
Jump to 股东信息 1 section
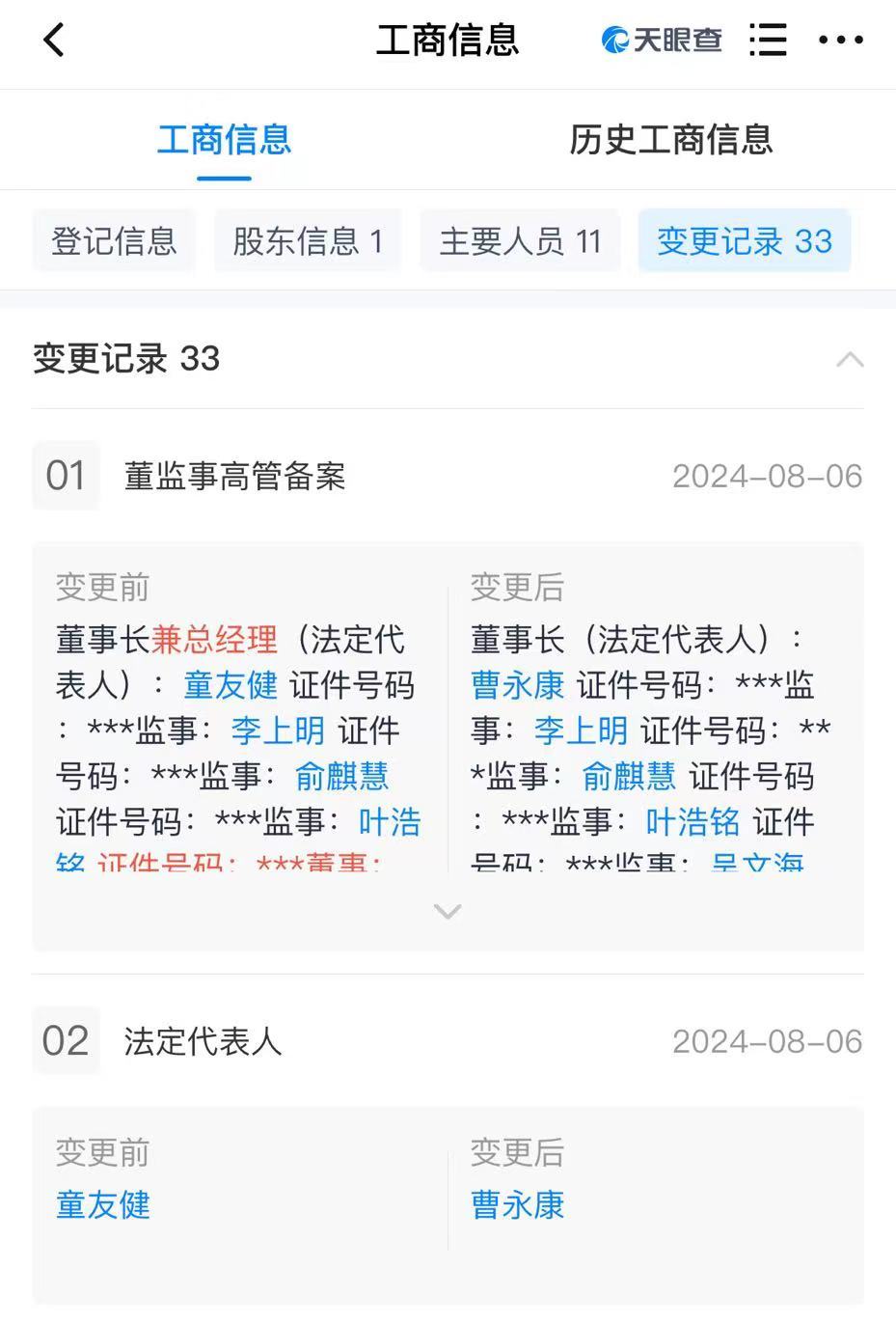[308, 241]
